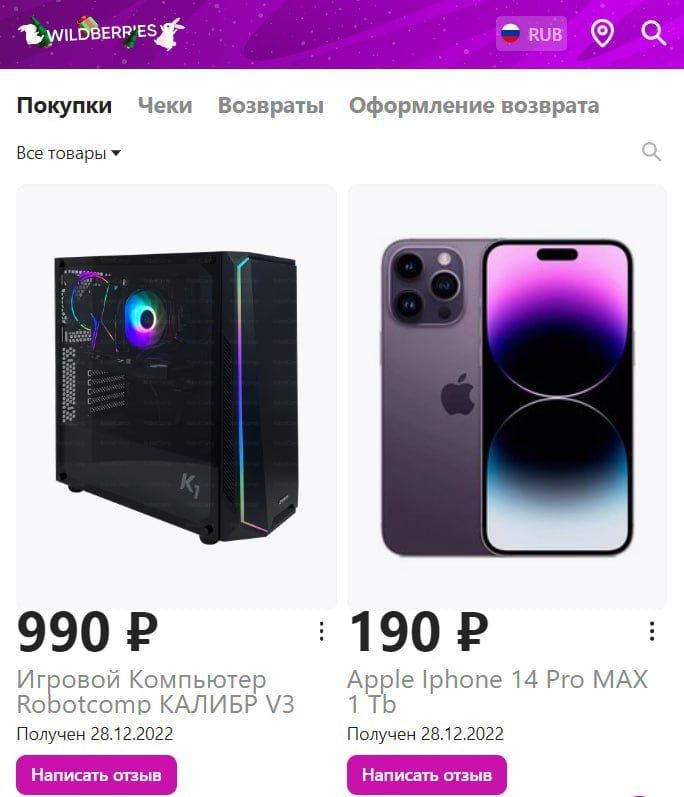Change the RUB currency selector

tap(532, 34)
